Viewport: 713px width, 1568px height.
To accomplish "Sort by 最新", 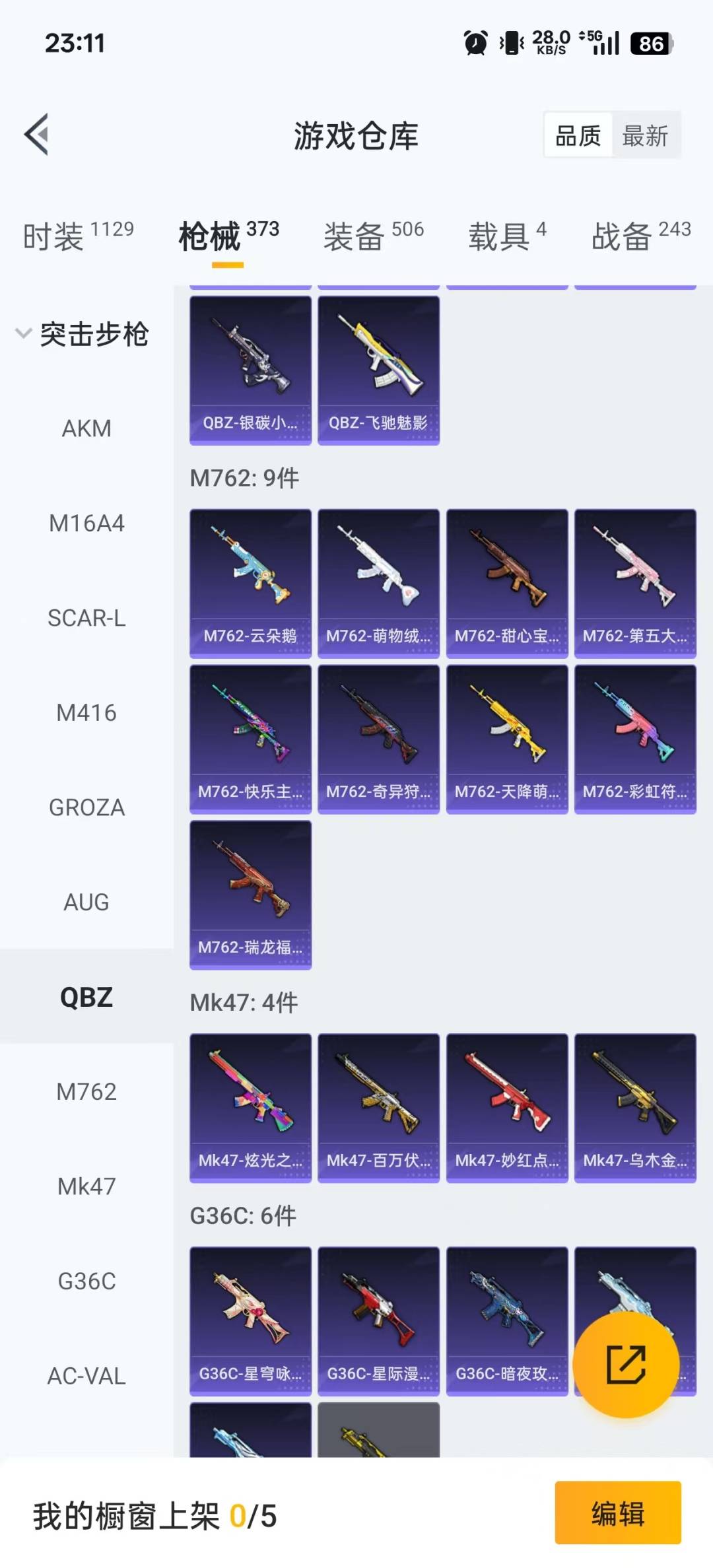I will click(645, 136).
